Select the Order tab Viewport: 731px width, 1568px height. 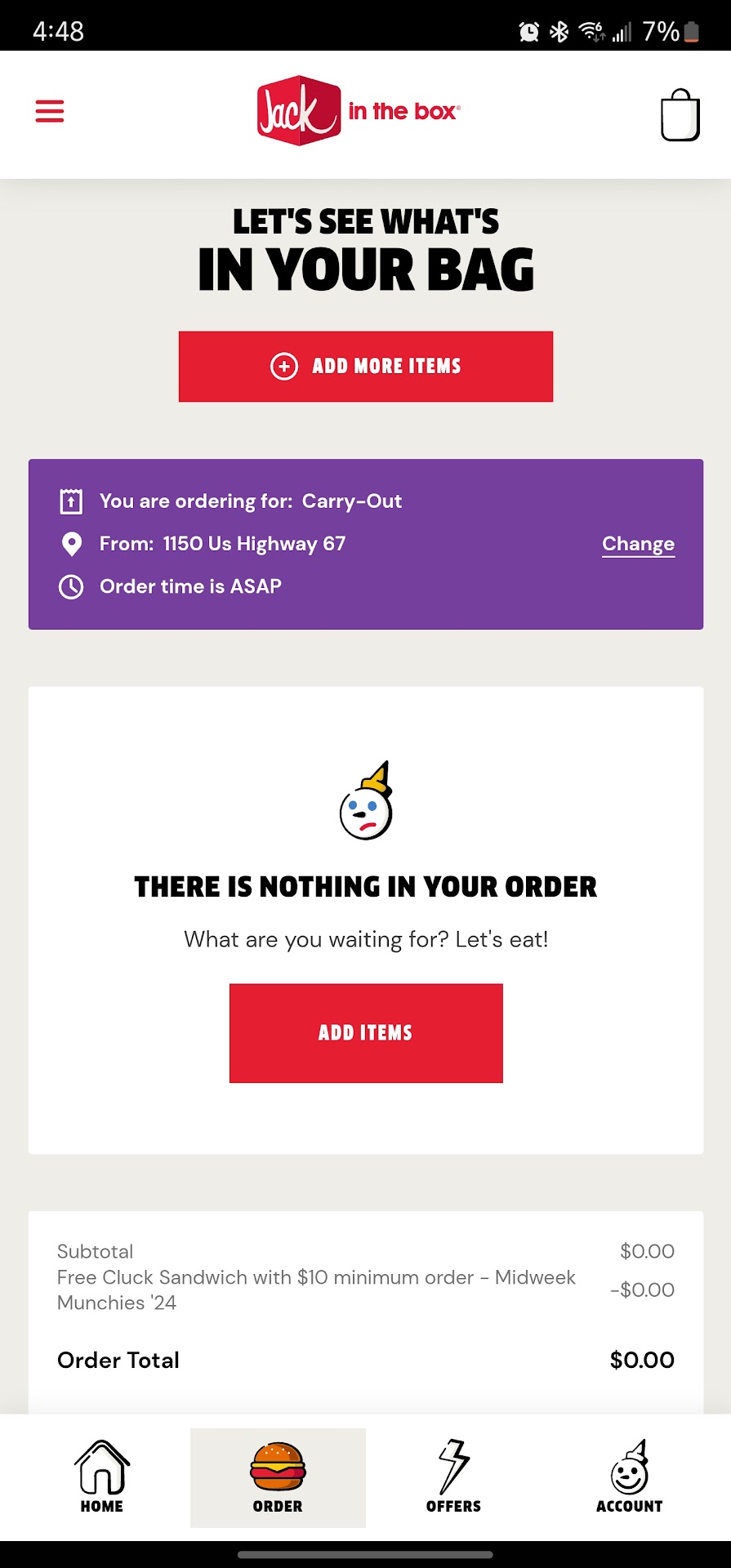(278, 1477)
